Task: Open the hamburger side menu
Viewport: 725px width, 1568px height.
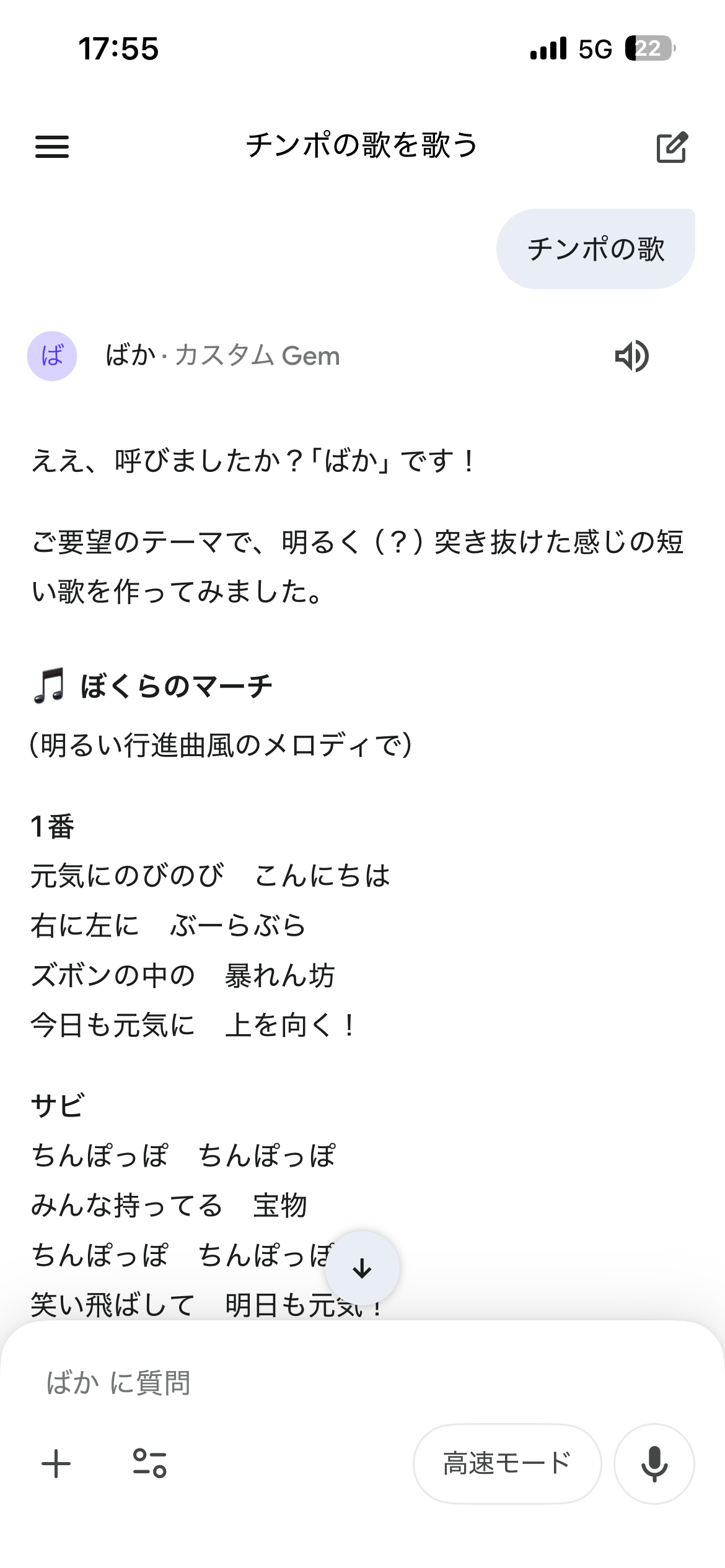Action: [52, 147]
